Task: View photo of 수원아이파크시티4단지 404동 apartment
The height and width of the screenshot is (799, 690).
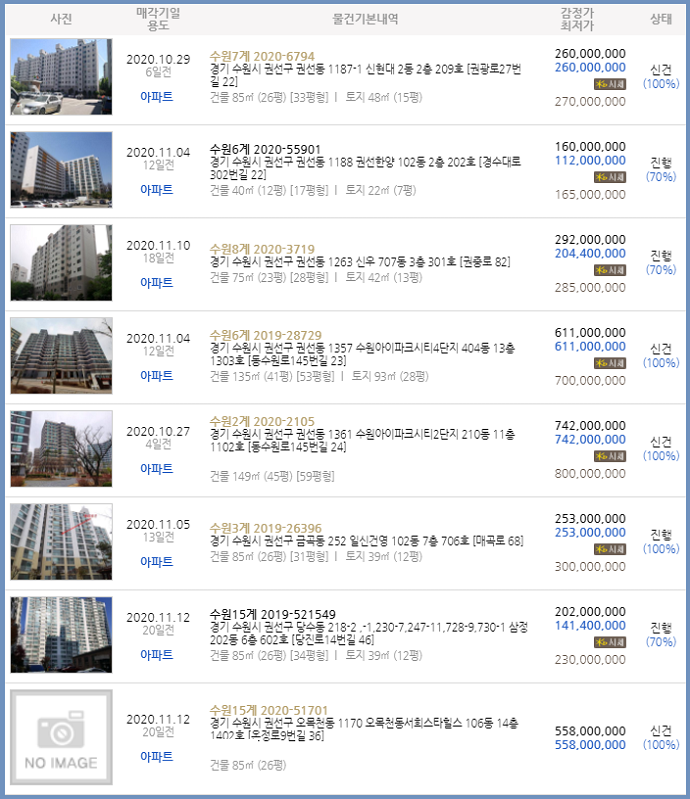Action: pos(61,357)
